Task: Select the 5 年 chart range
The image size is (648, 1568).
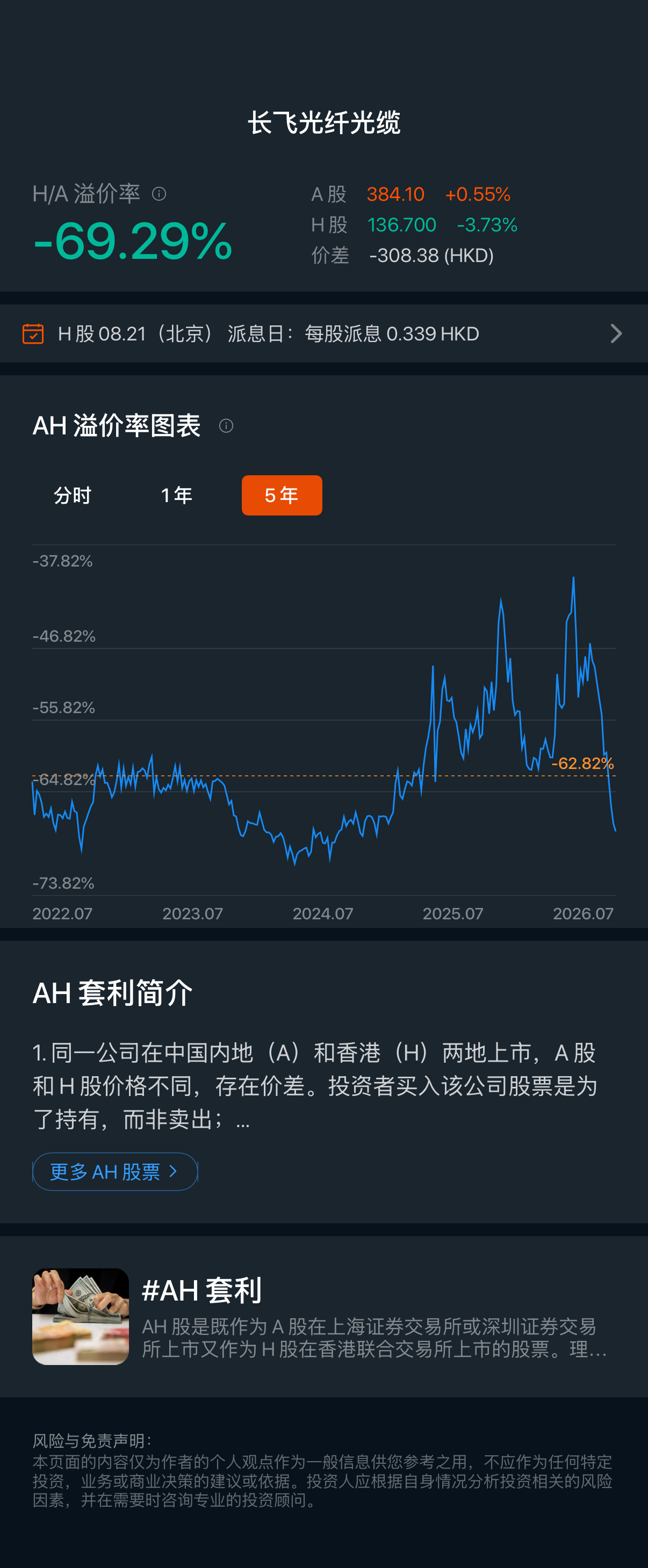Action: (282, 496)
